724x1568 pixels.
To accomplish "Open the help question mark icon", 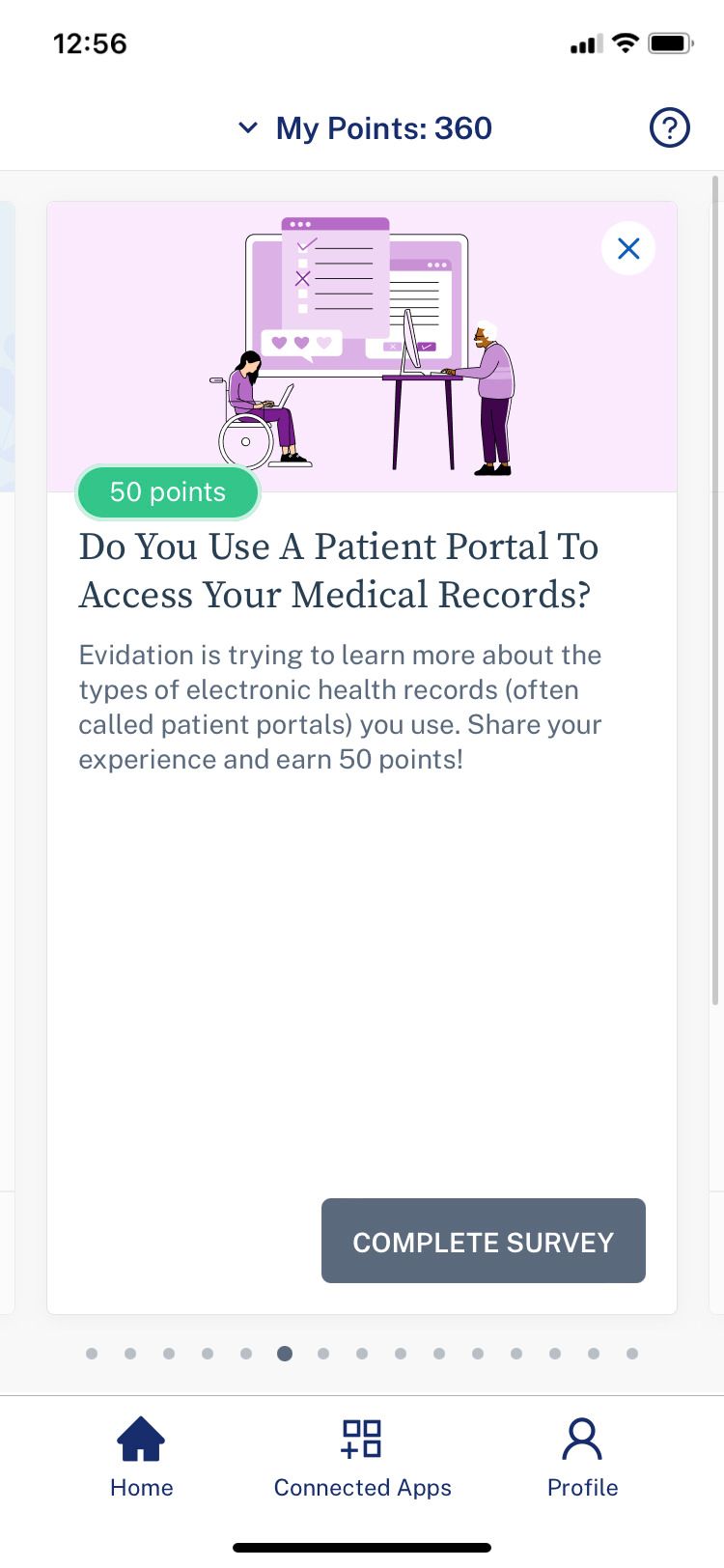I will [669, 127].
